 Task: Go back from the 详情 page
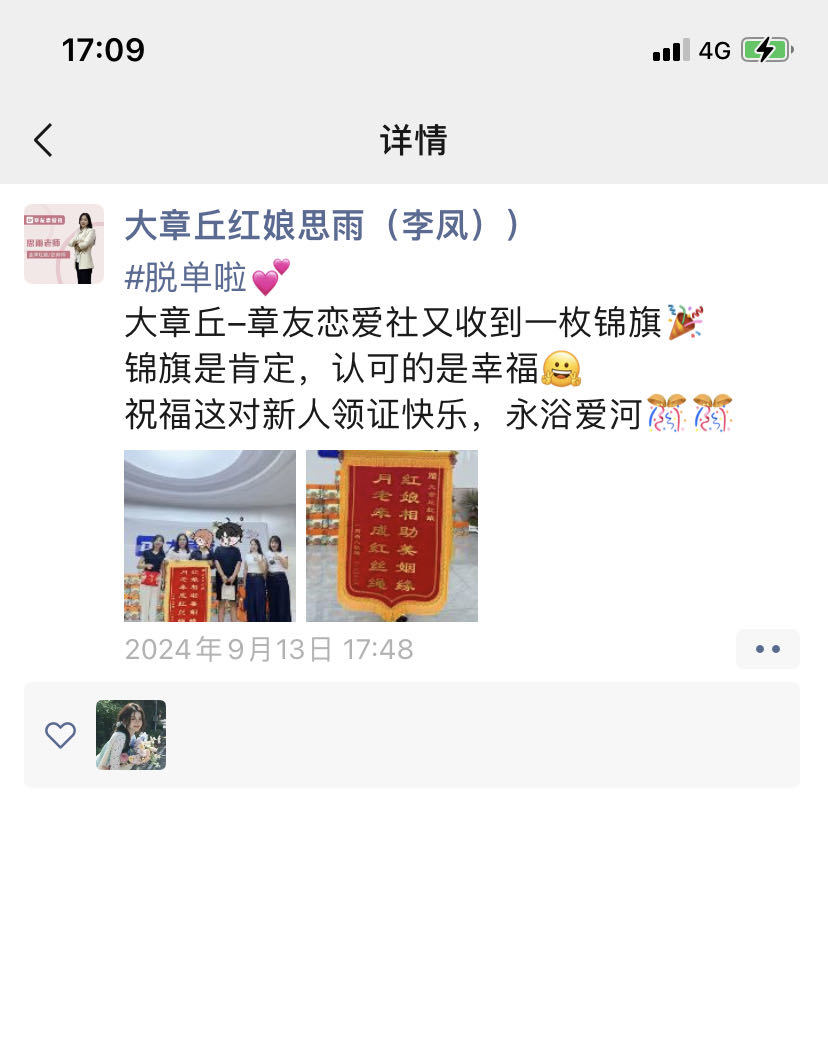tap(43, 140)
